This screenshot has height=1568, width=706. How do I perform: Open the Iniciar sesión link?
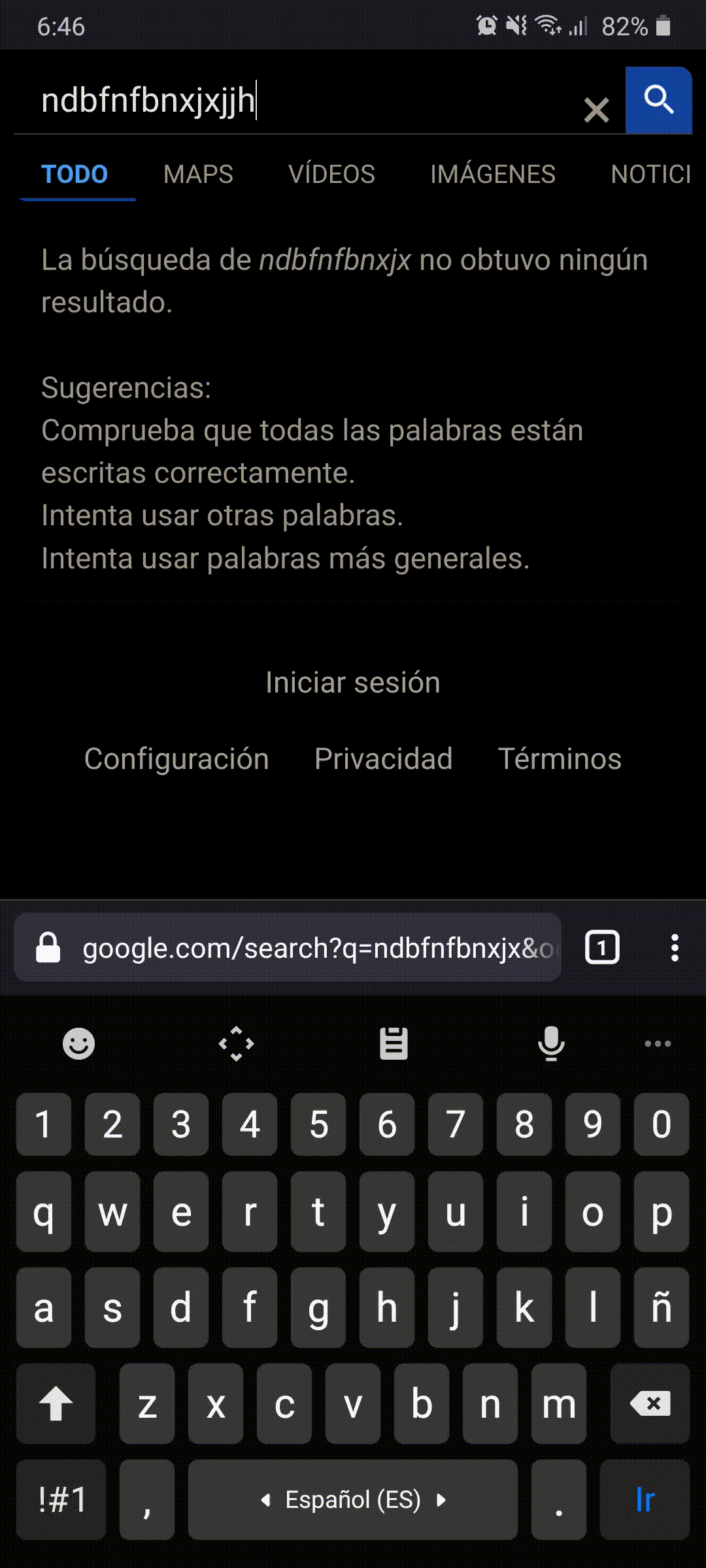(352, 683)
